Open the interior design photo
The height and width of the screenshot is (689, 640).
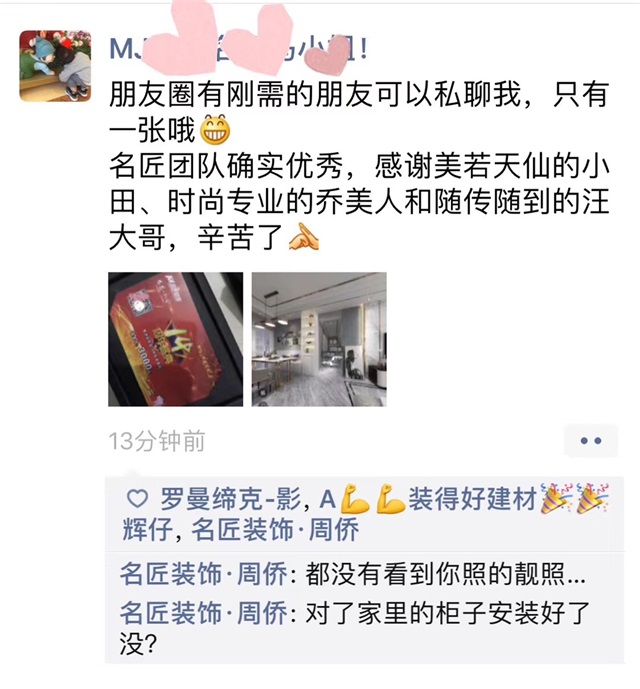(x=318, y=338)
